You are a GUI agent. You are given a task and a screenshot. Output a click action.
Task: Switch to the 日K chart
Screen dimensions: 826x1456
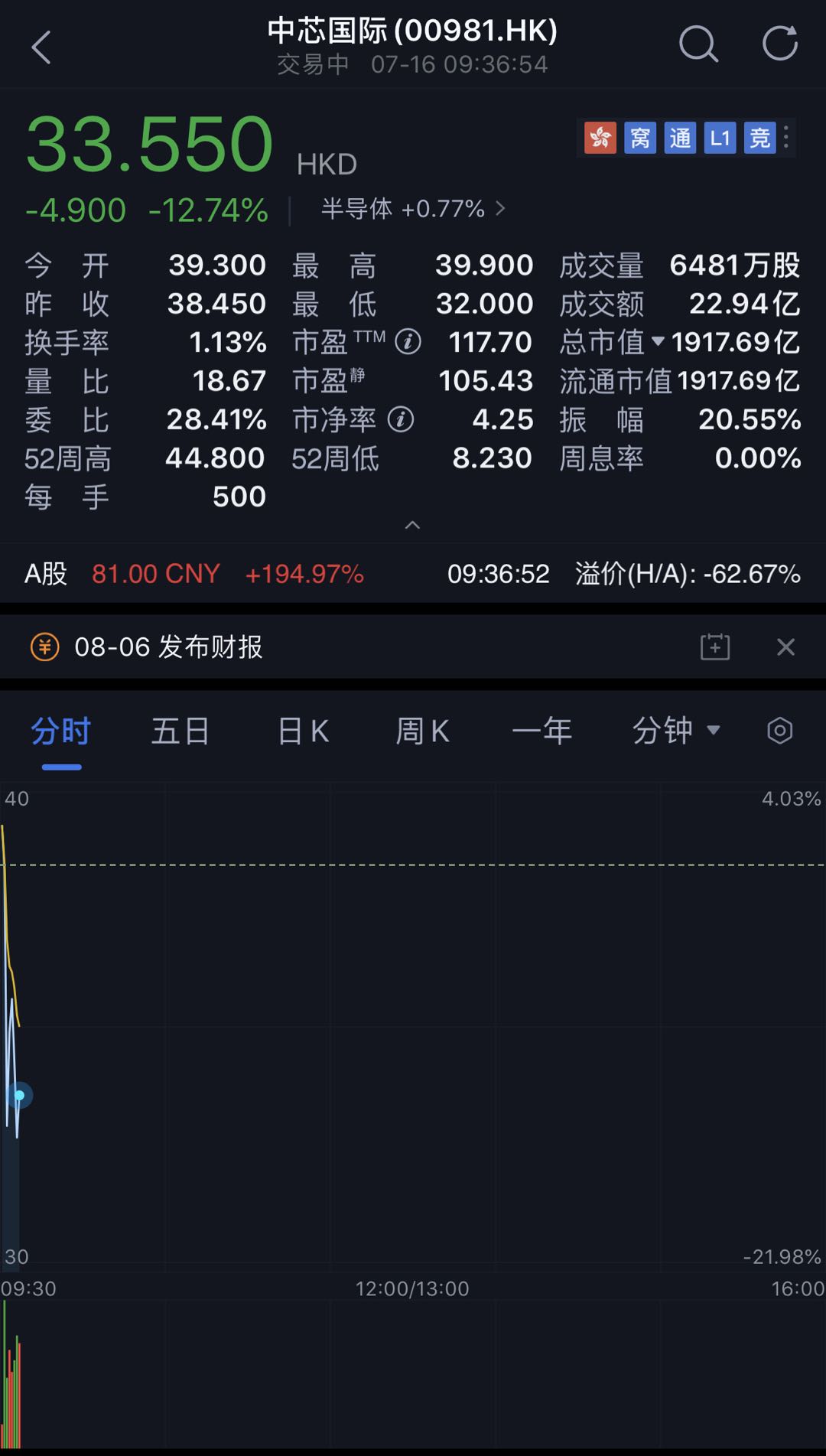[x=303, y=731]
